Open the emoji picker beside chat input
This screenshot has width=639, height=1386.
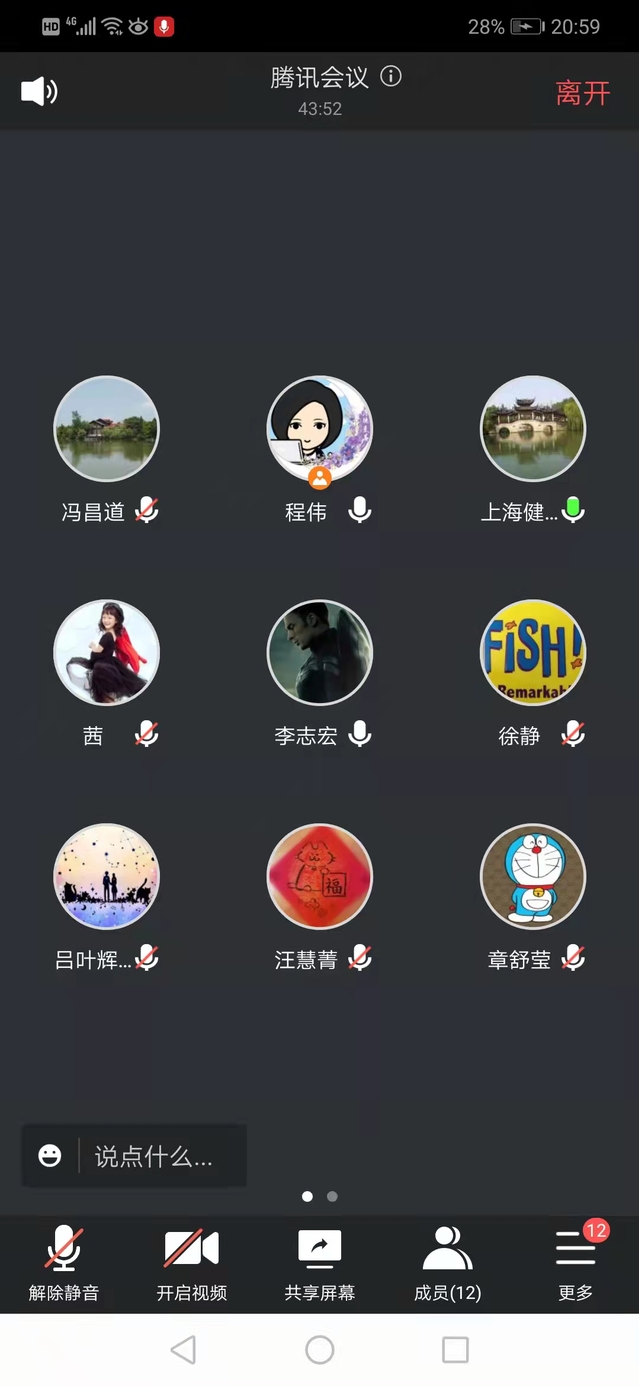coord(50,1156)
